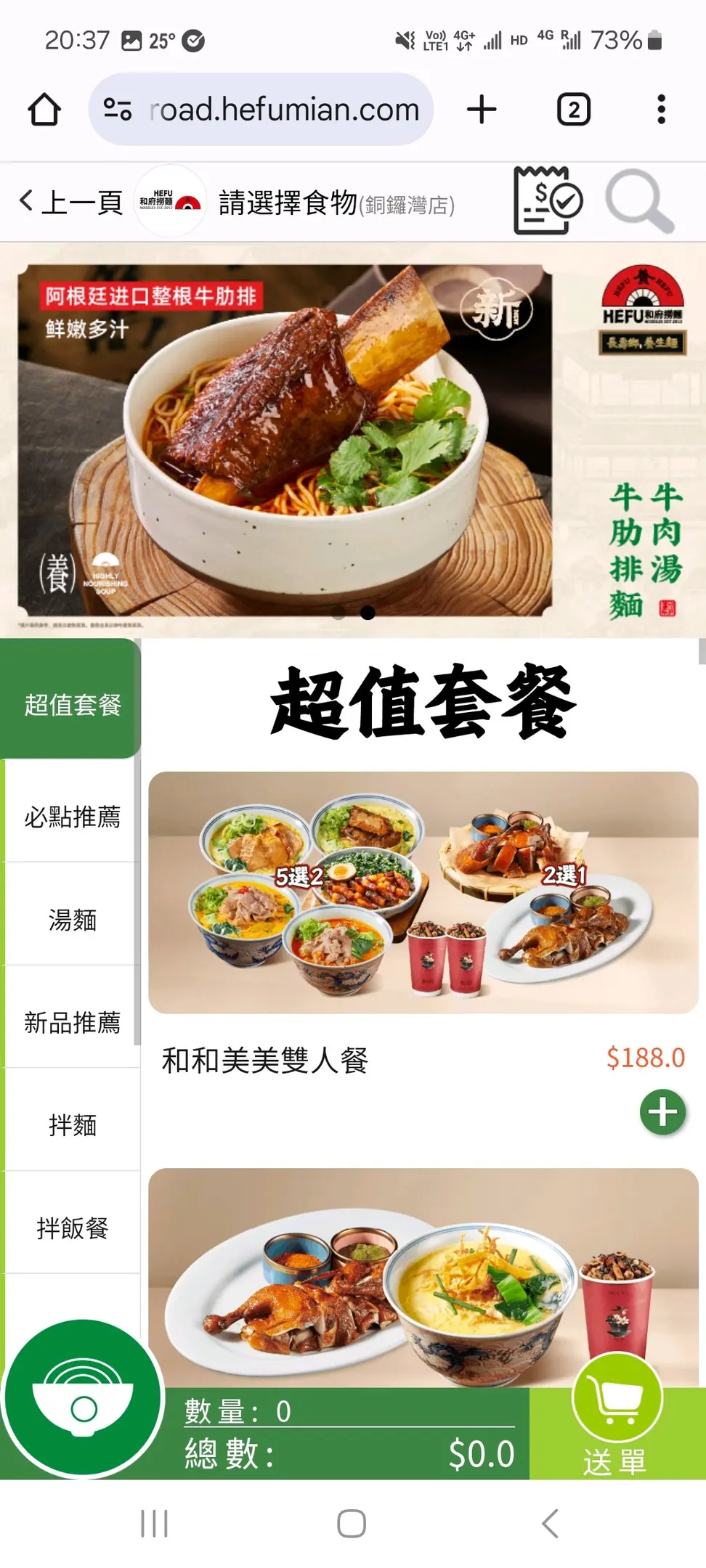
Task: Switch to the 拌麵 category
Action: click(x=71, y=1124)
